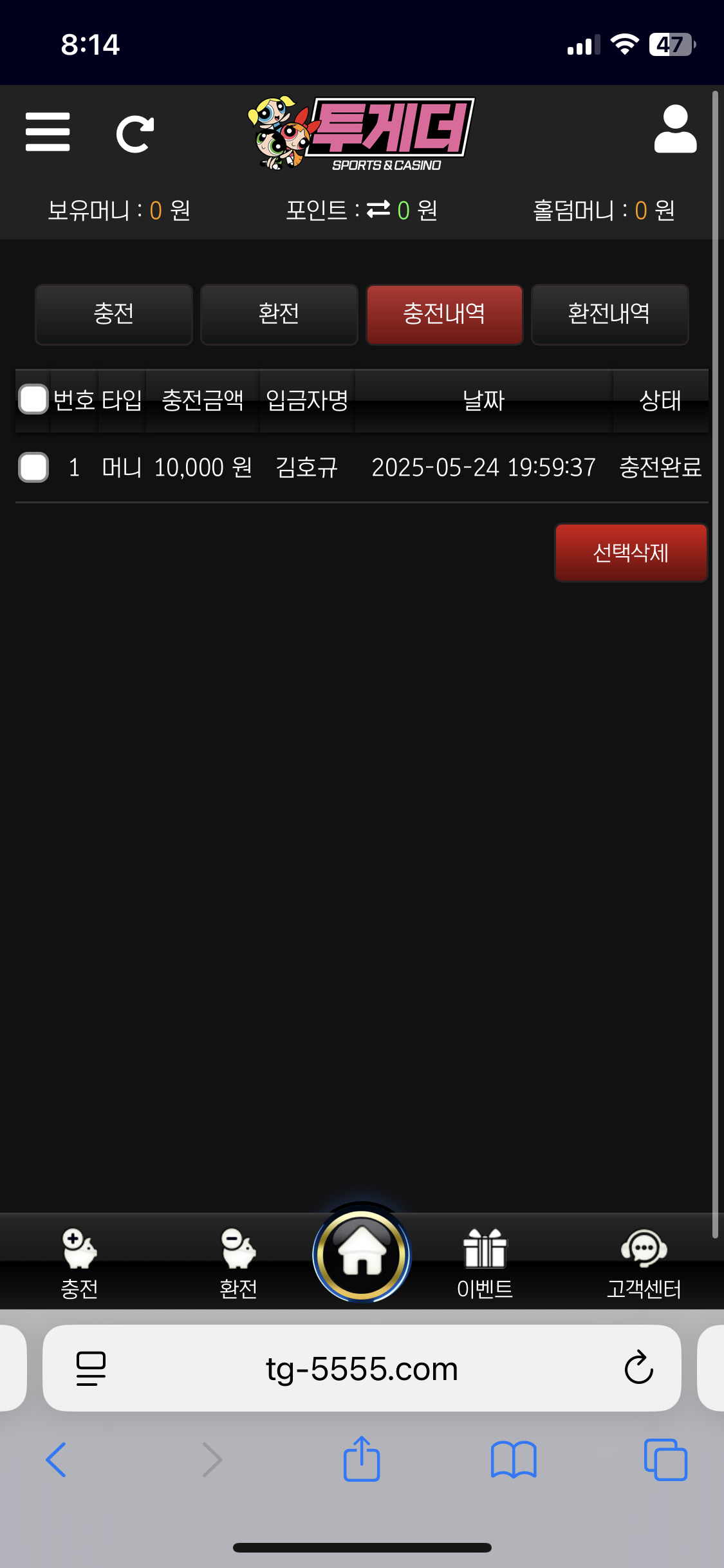Switch to the top 충전 tab
The image size is (724, 1568).
pyautogui.click(x=114, y=314)
